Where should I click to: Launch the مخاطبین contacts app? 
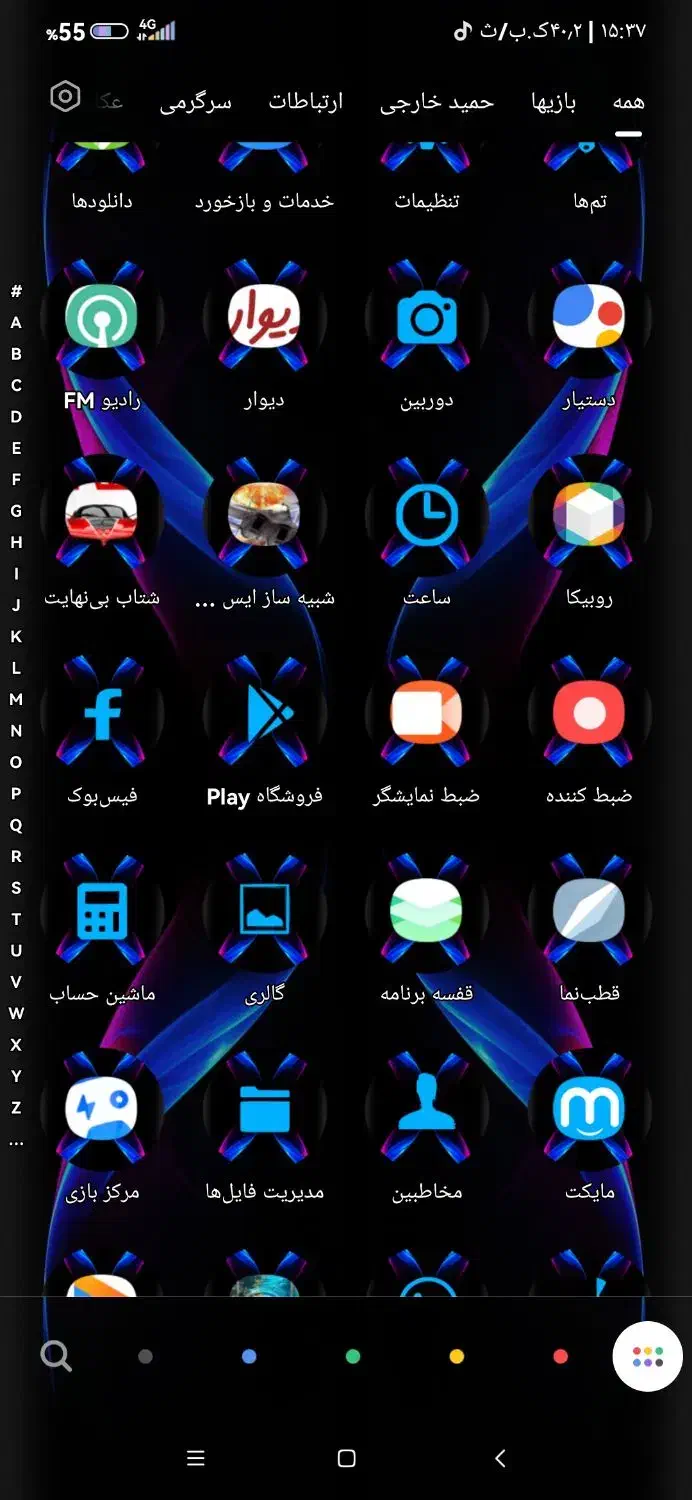[x=427, y=1108]
